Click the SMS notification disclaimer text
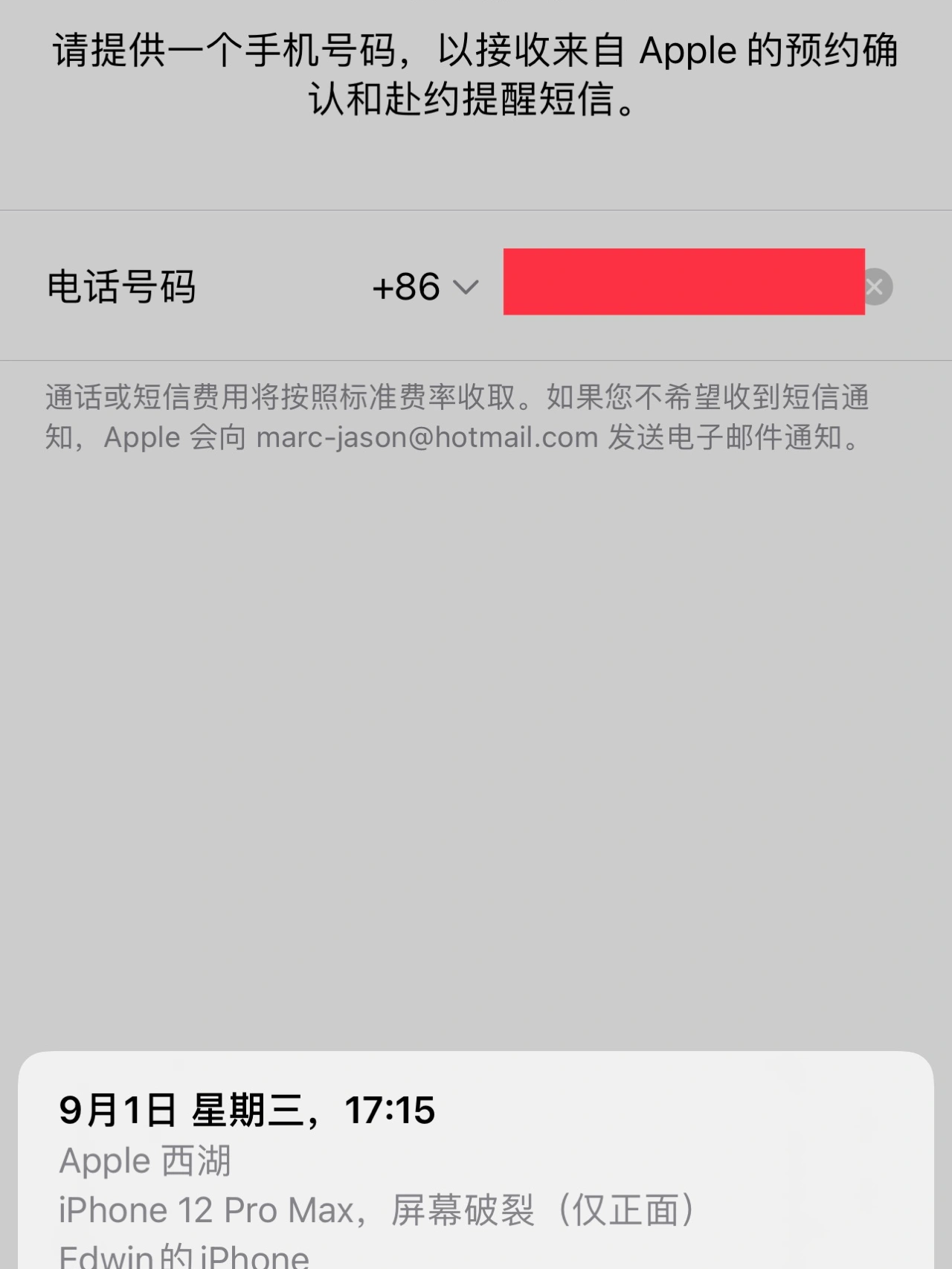 [461, 417]
